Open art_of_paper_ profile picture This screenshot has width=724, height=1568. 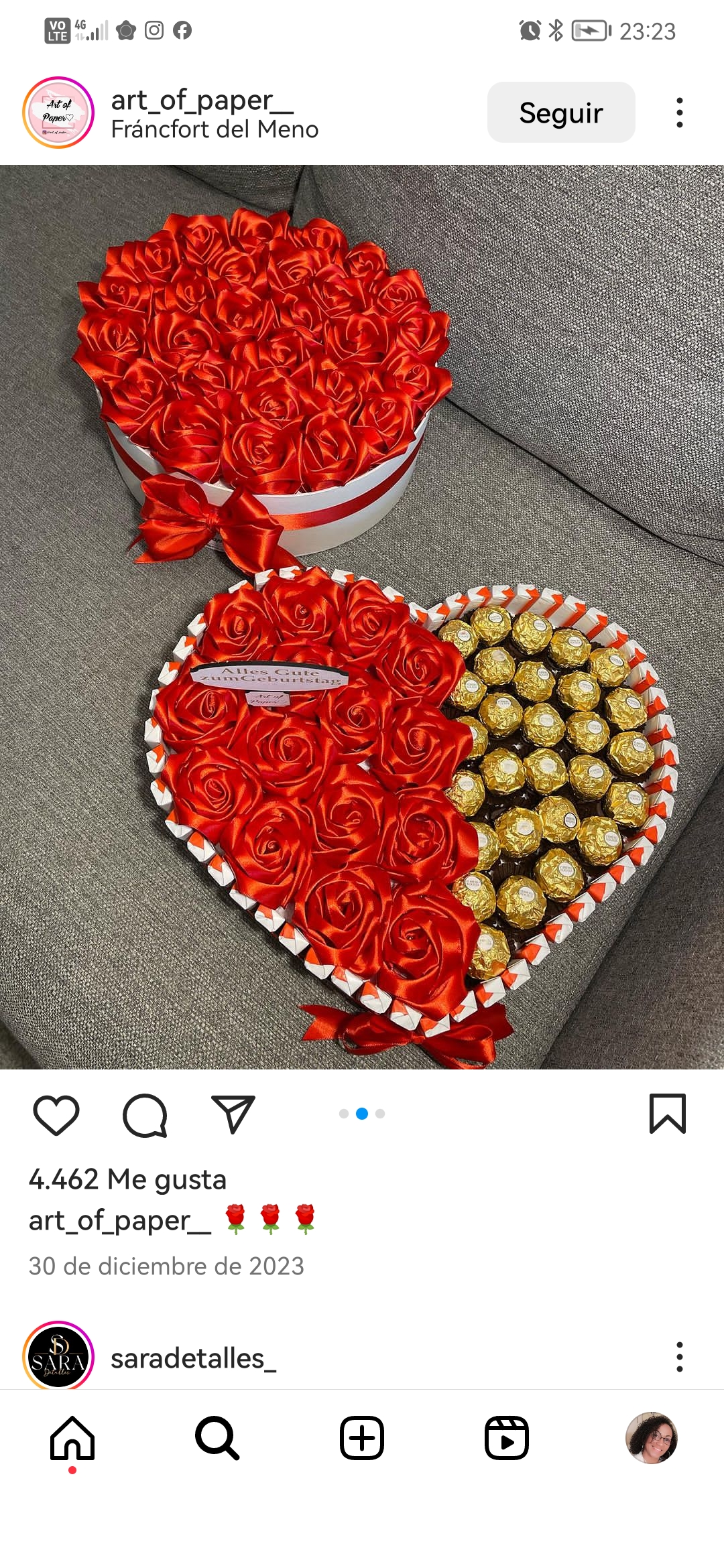point(58,113)
